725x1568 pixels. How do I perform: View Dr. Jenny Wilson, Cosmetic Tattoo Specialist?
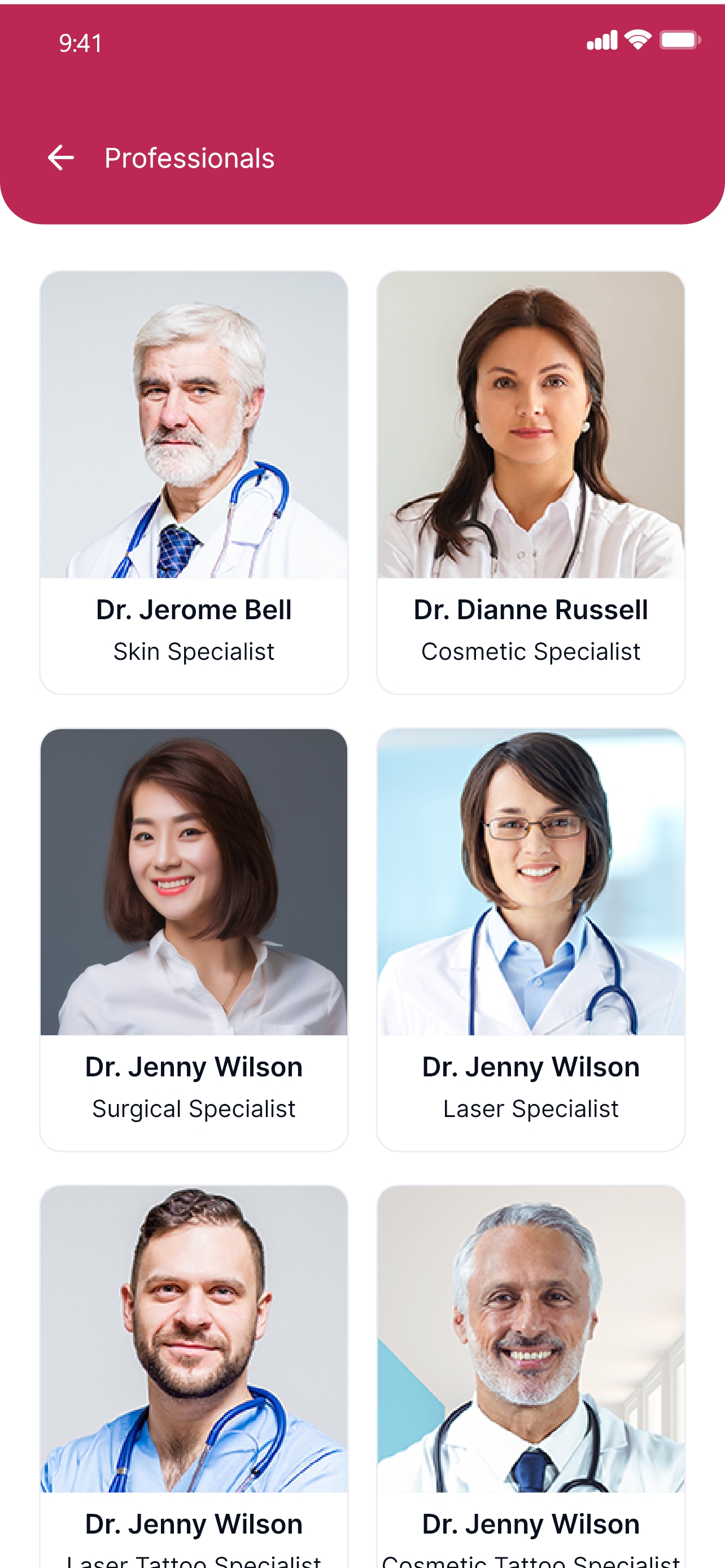pos(530,1376)
